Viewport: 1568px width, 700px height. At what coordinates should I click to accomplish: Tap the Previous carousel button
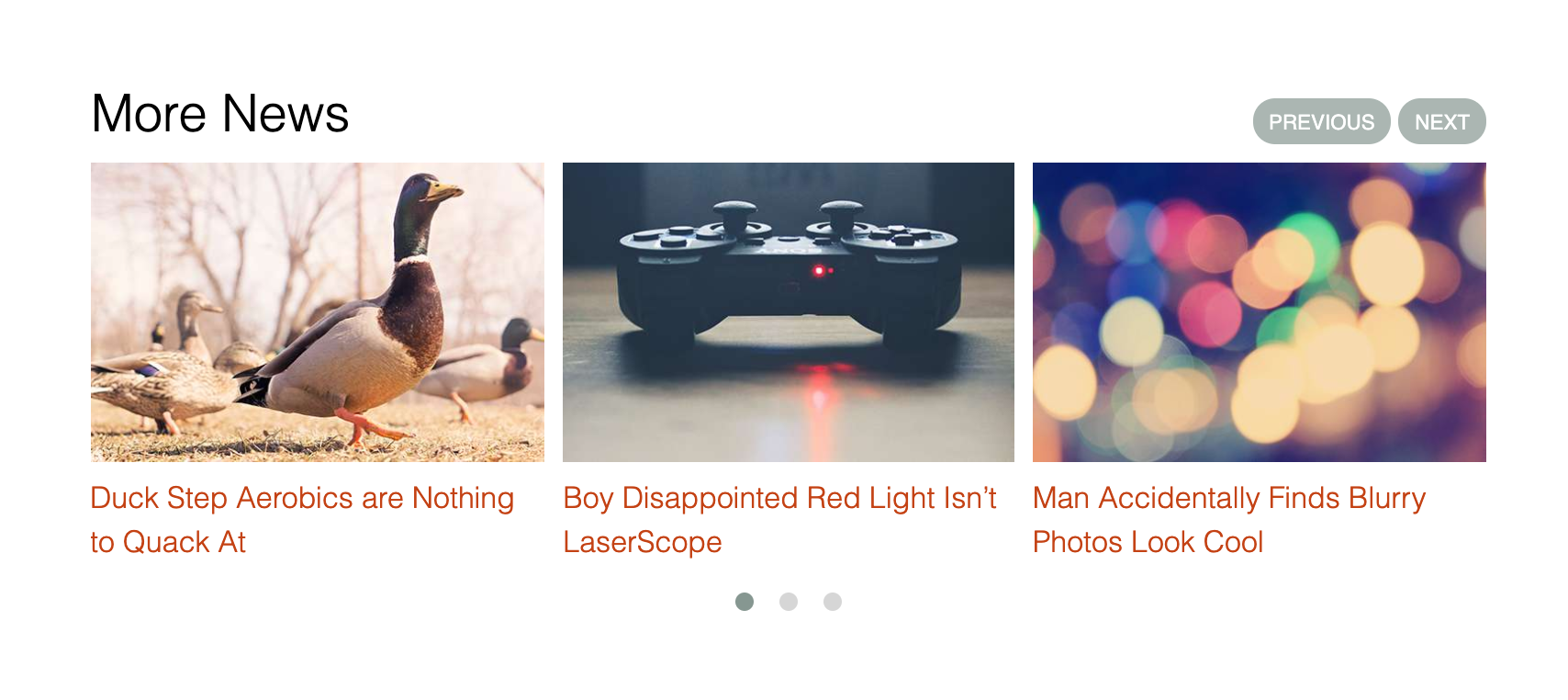point(1321,121)
